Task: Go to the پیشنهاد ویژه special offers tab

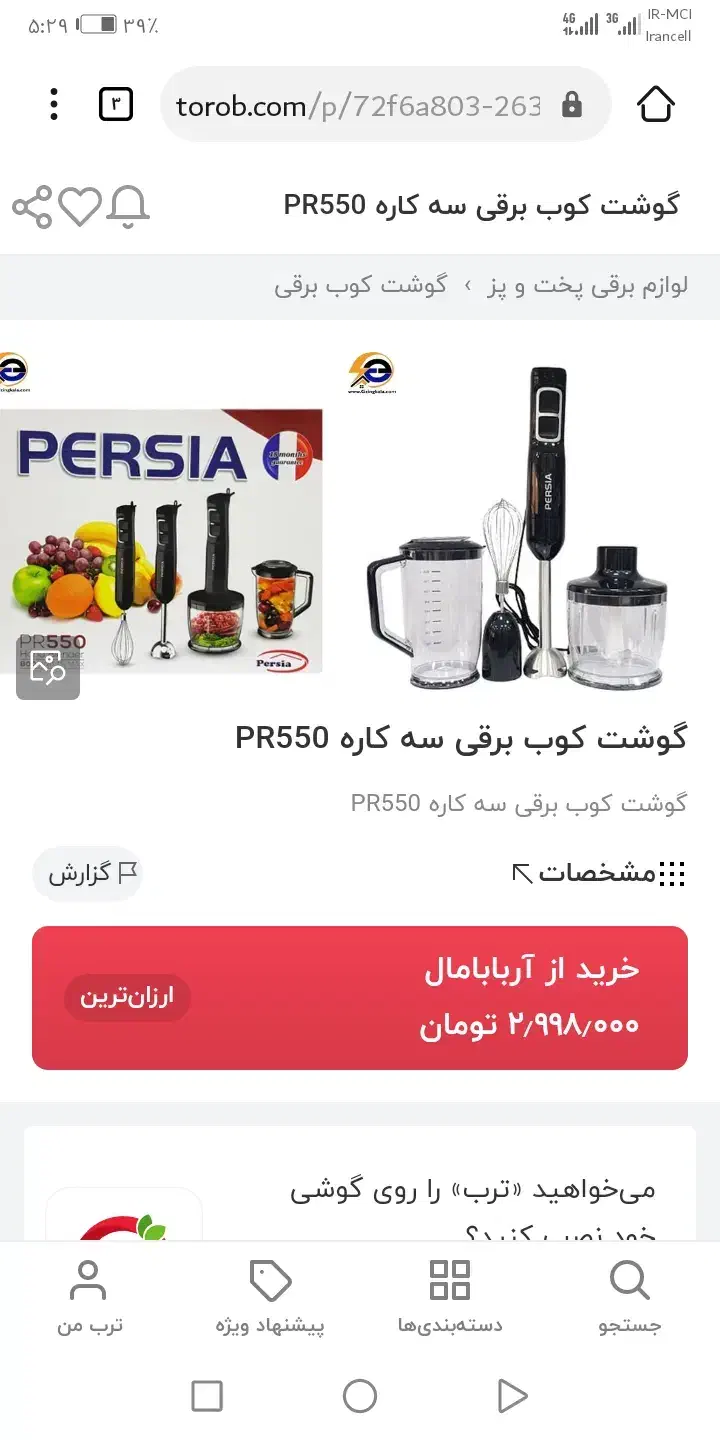Action: pos(270,1297)
